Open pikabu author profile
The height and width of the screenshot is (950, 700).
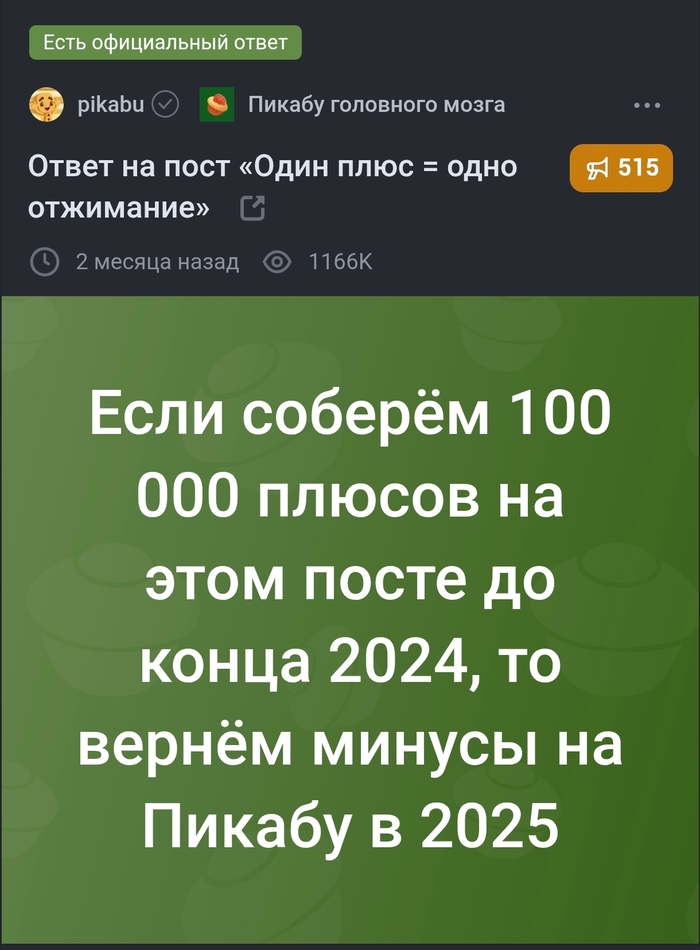pos(111,104)
